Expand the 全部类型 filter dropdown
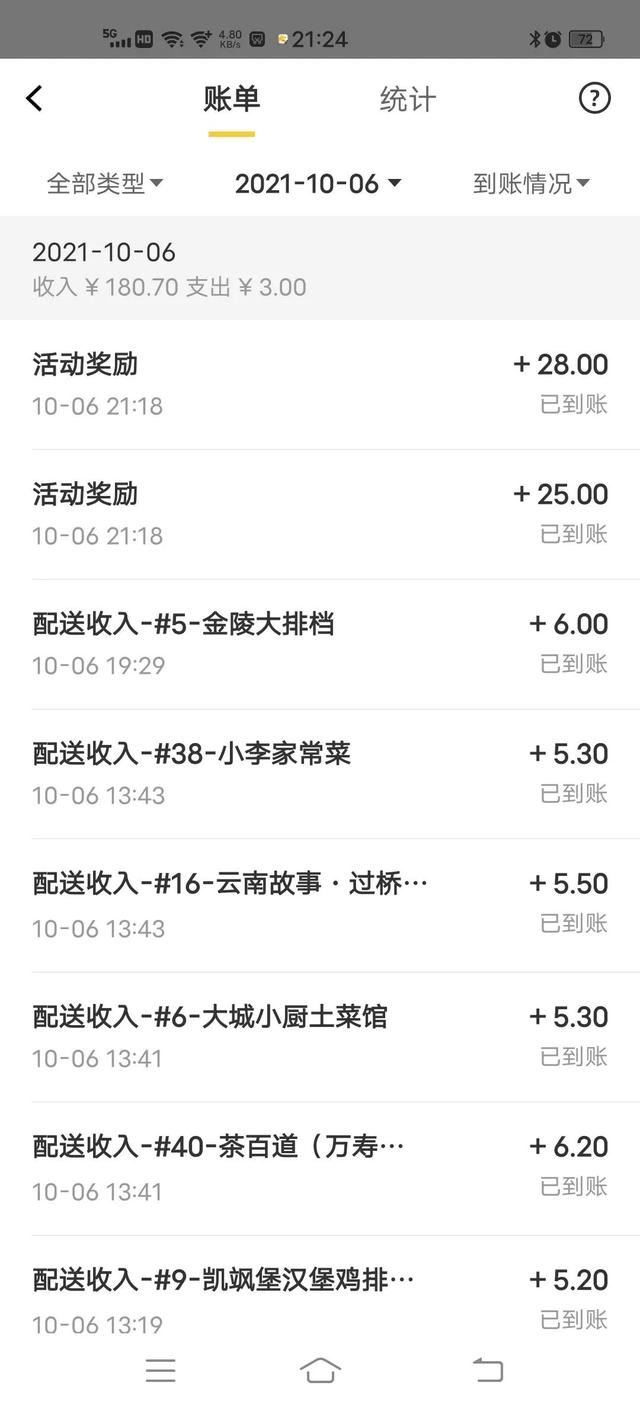Screen dimensions: 640x1408 click(105, 183)
